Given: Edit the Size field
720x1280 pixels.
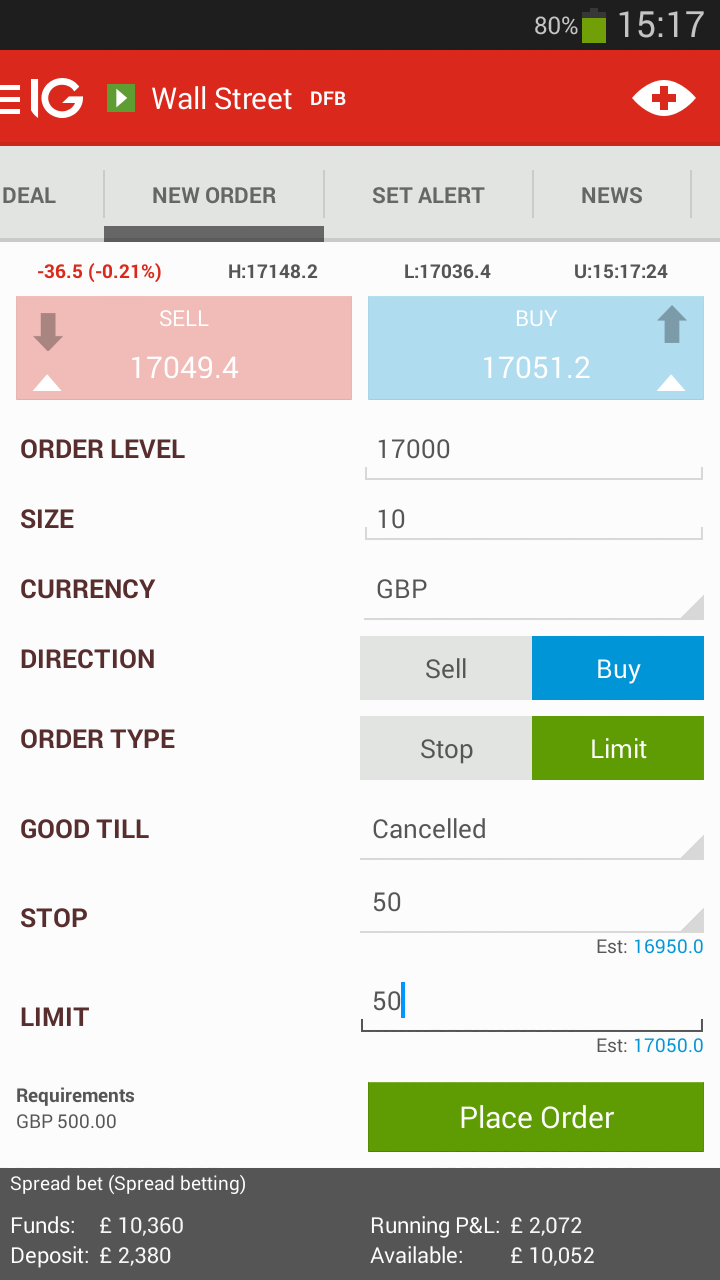Looking at the screenshot, I should 533,520.
